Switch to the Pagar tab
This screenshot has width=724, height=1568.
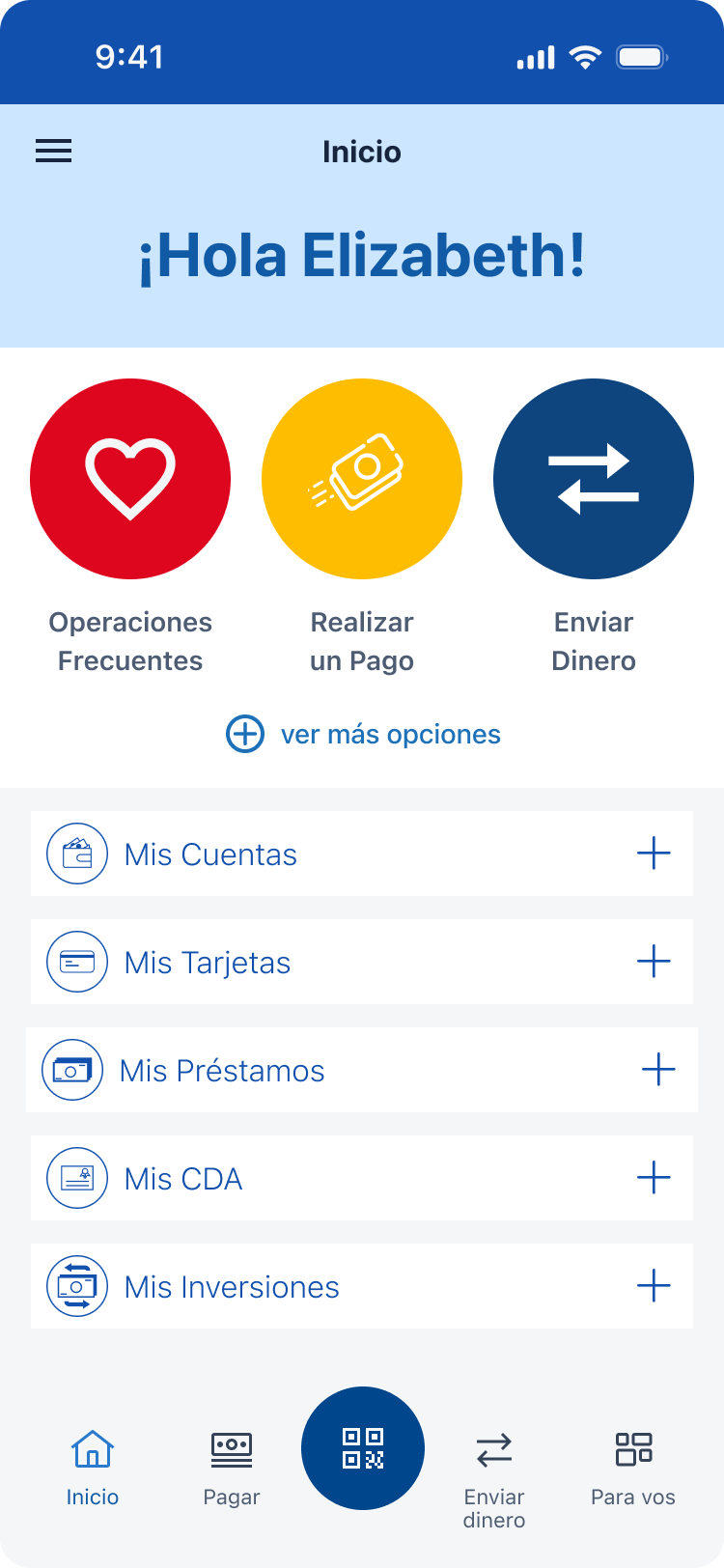coord(232,1468)
